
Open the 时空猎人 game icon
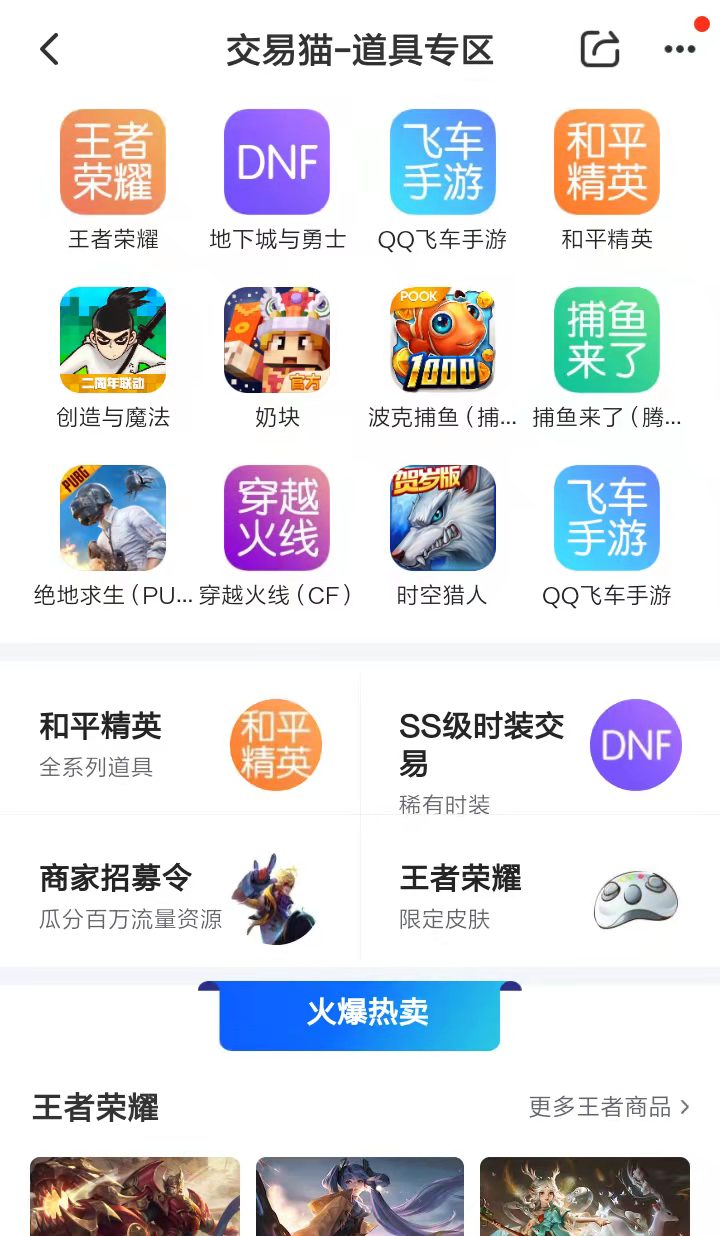click(442, 518)
